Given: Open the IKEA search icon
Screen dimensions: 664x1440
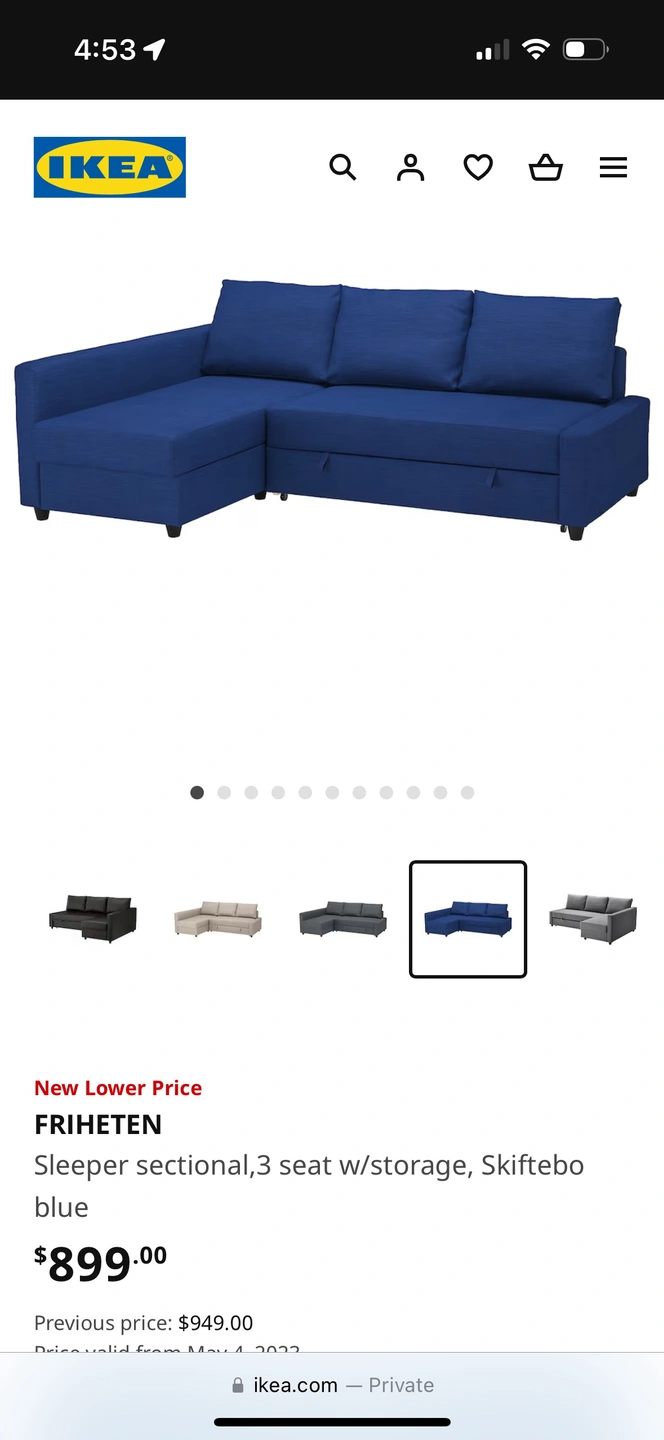Looking at the screenshot, I should [342, 167].
